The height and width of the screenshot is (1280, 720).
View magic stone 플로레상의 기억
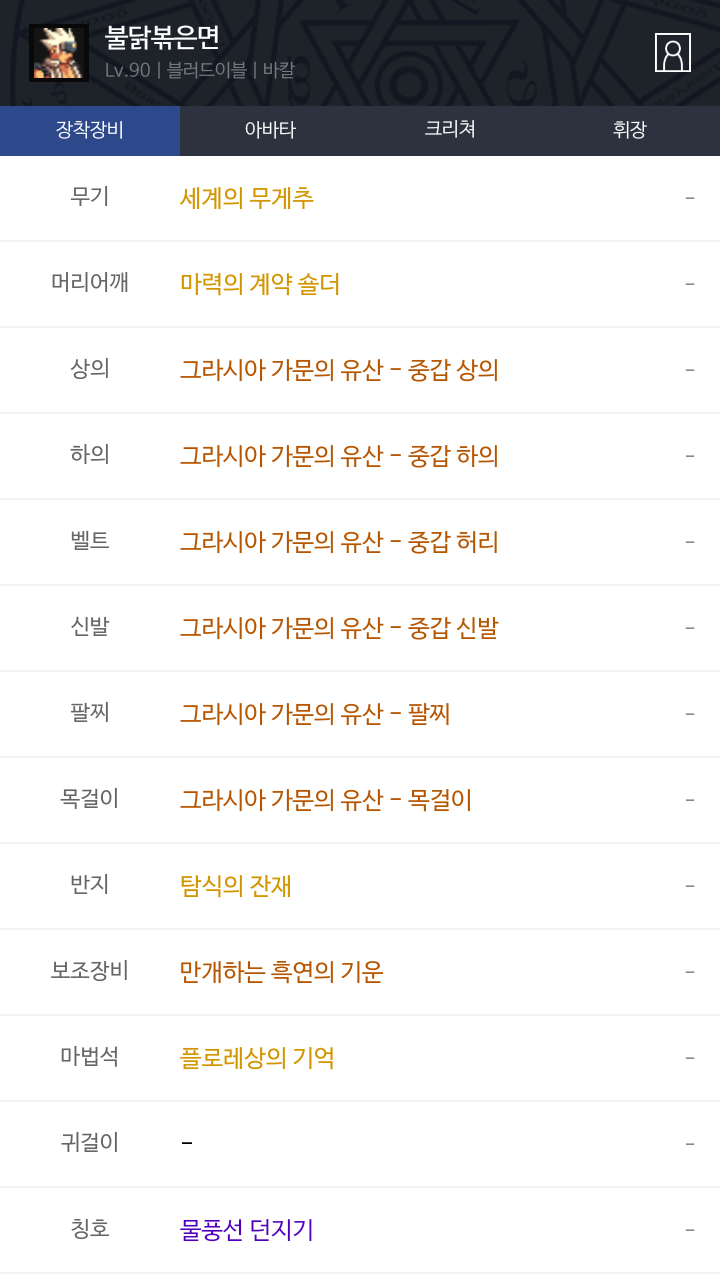(x=258, y=1058)
